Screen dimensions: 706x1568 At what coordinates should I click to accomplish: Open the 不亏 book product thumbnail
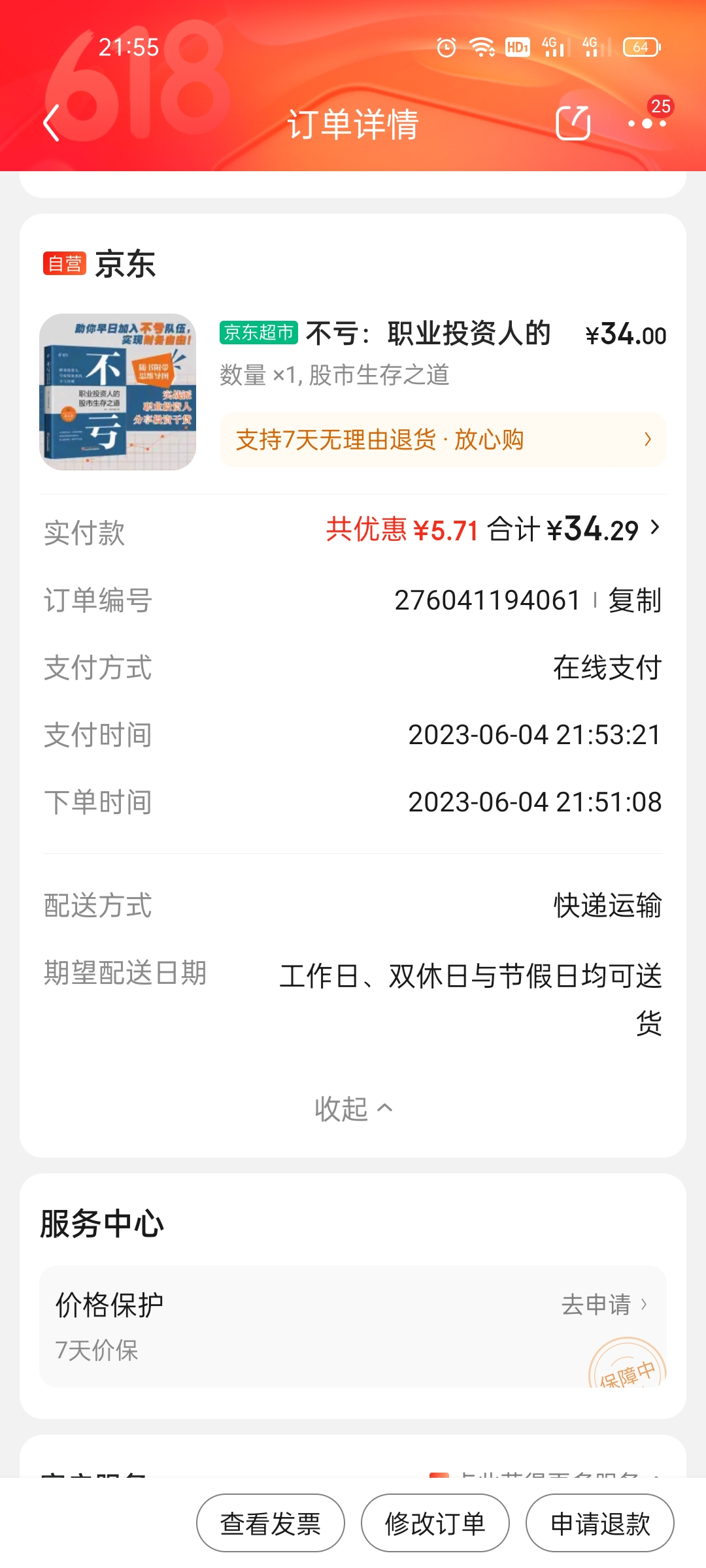(118, 392)
